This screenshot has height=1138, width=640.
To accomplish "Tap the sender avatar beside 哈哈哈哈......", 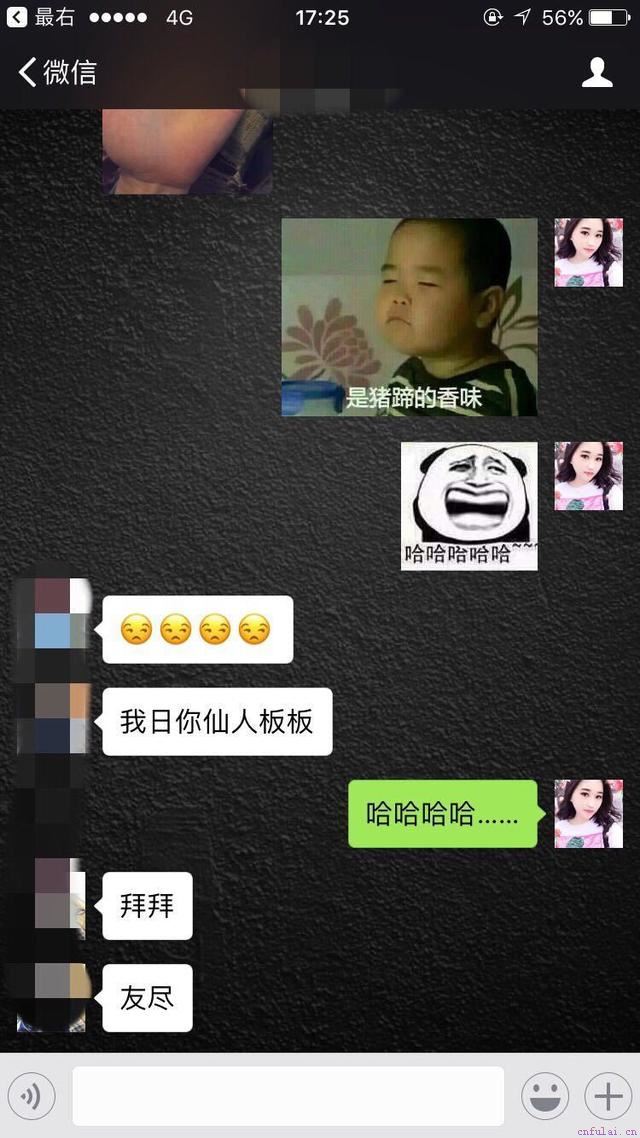I will coord(588,814).
